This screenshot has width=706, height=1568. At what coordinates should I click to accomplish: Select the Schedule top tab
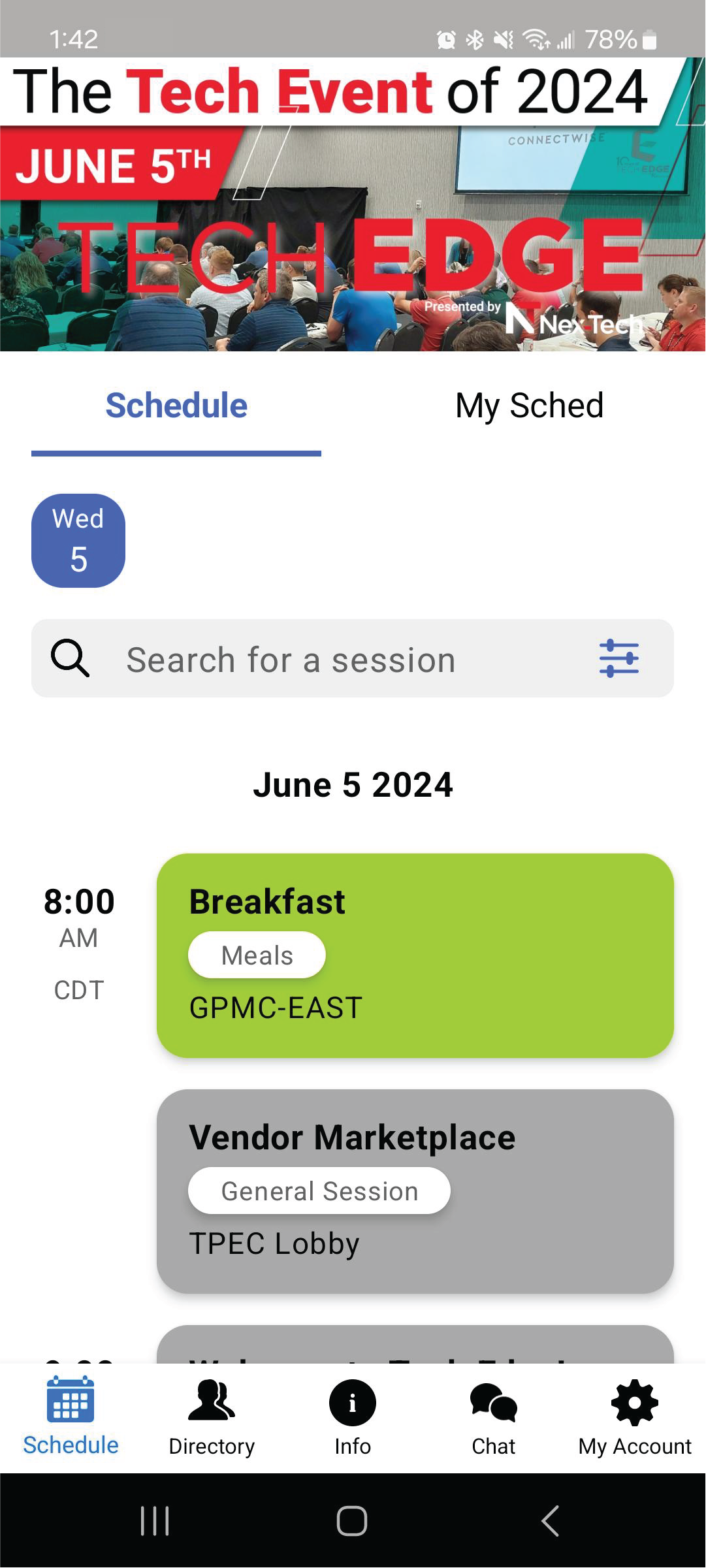pos(176,406)
